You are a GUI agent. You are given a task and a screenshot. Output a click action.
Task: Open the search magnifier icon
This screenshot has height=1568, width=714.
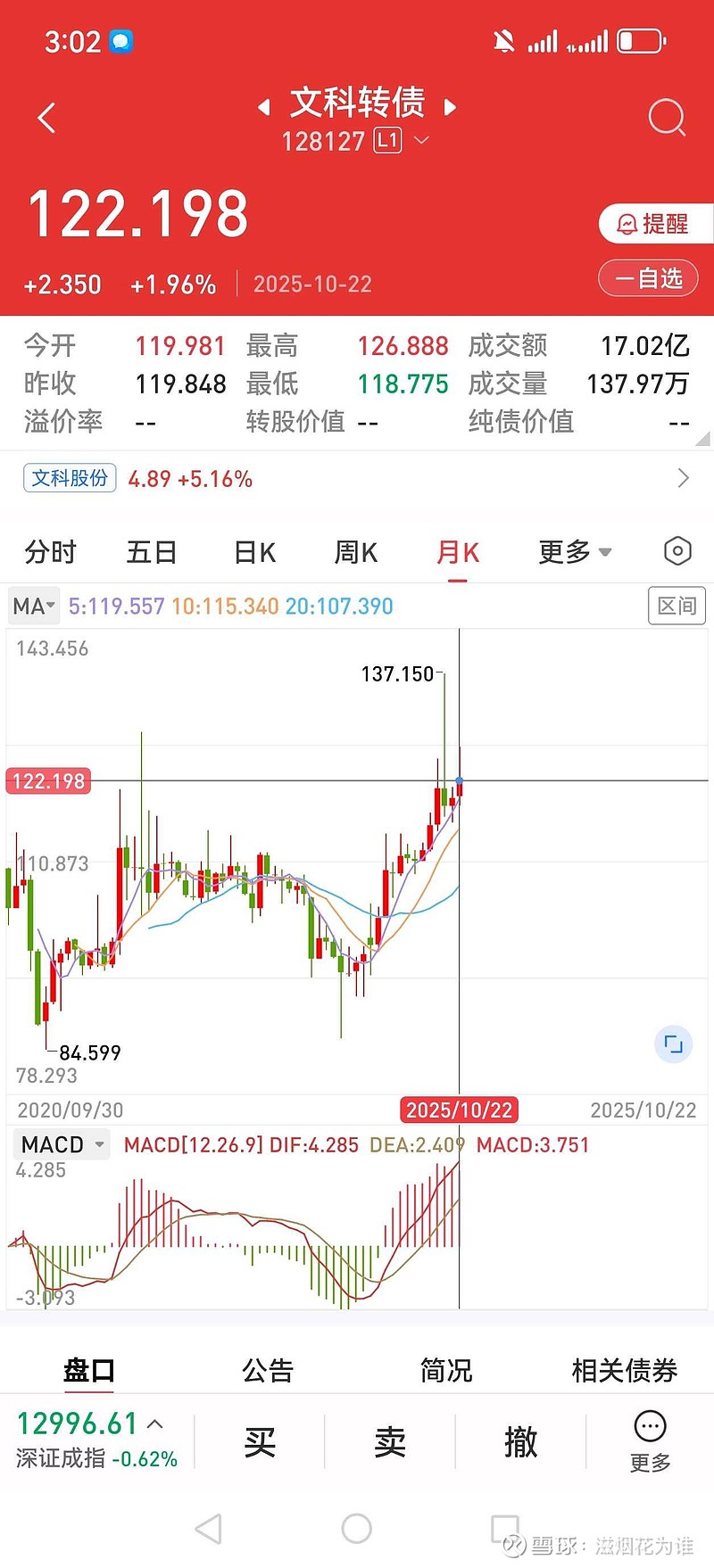(x=665, y=118)
